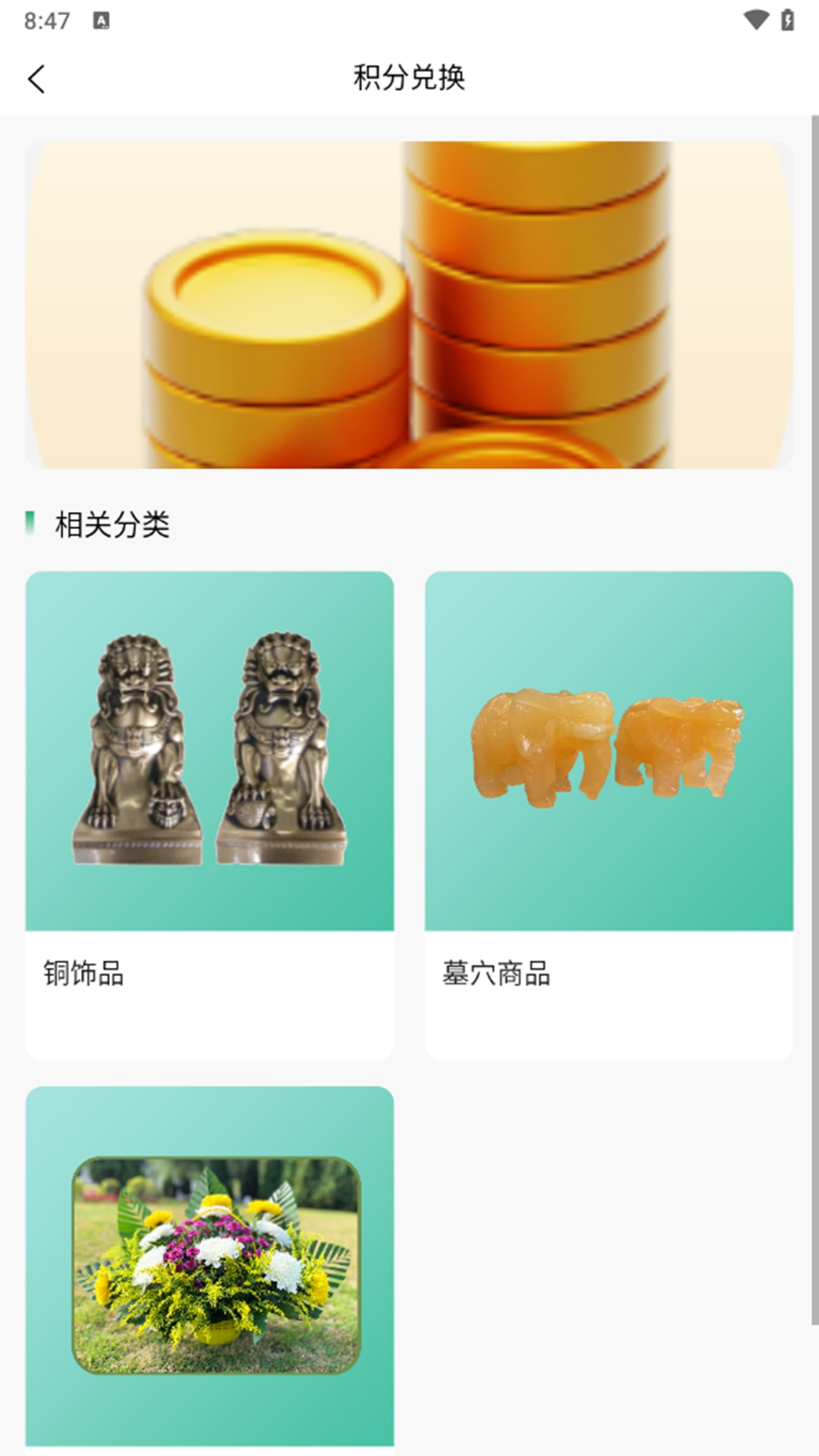Go back from the 积分兑换 page
This screenshot has width=819, height=1456.
(x=36, y=79)
